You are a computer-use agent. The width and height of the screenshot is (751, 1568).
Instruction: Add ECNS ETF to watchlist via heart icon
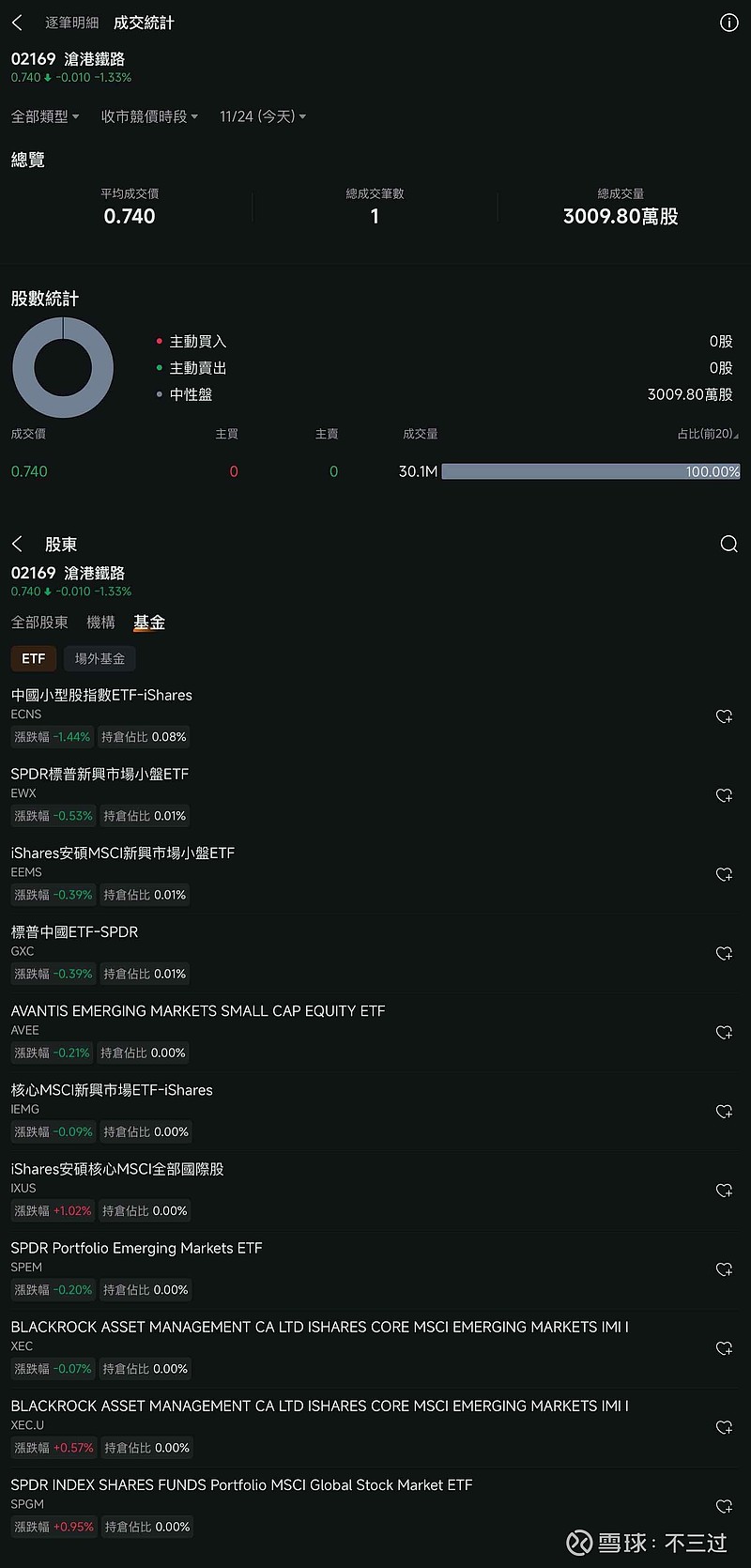tap(724, 716)
